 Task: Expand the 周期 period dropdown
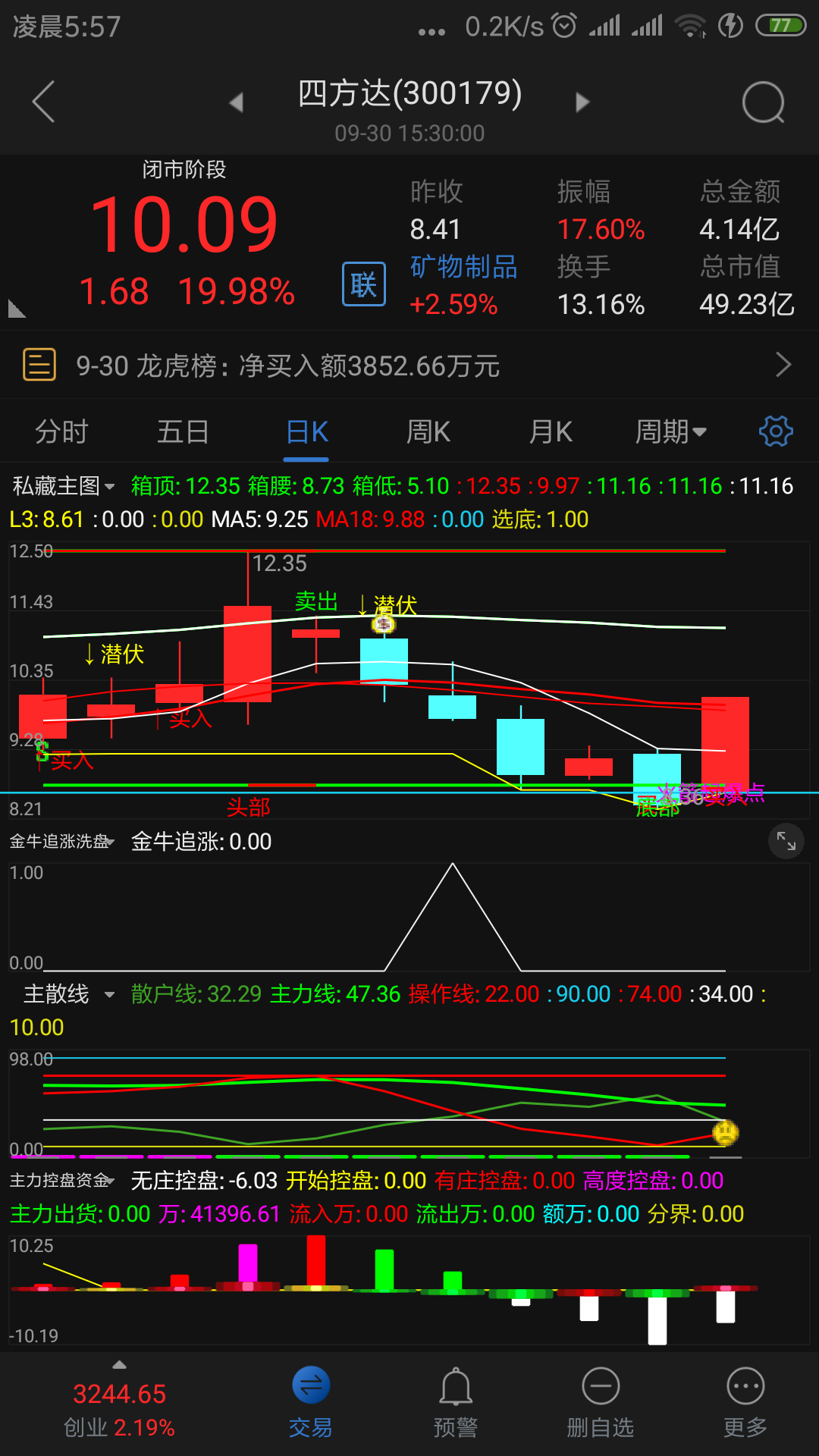tap(670, 432)
